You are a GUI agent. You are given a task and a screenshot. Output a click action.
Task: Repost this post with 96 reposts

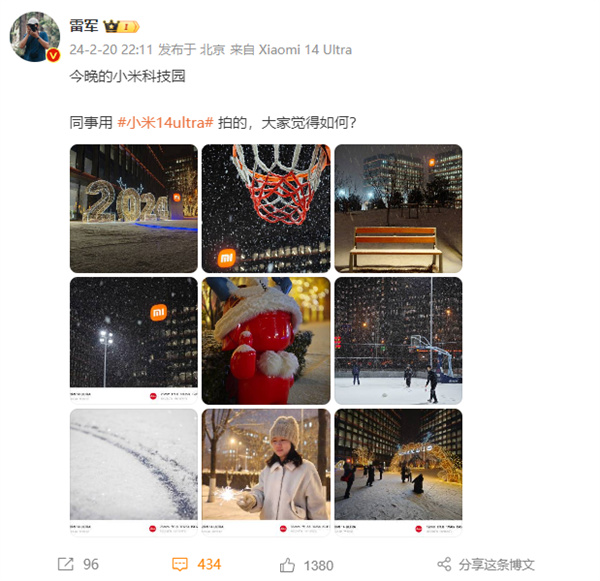click(78, 564)
